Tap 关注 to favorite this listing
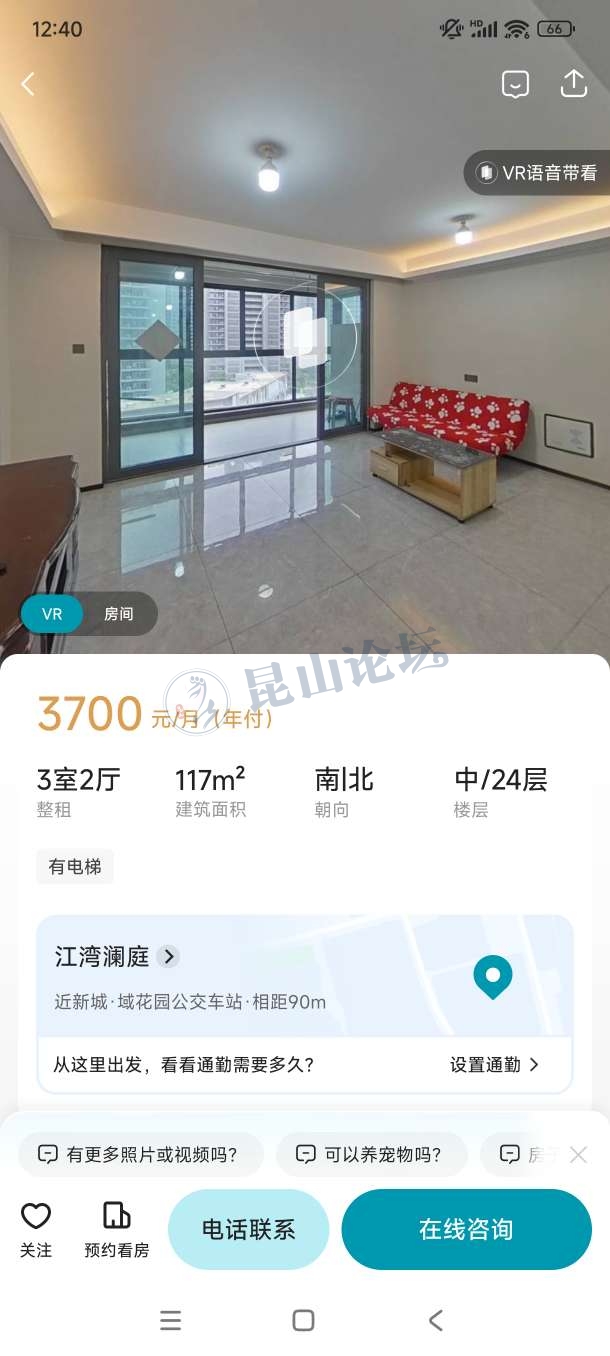The width and height of the screenshot is (610, 1356). pyautogui.click(x=36, y=1229)
